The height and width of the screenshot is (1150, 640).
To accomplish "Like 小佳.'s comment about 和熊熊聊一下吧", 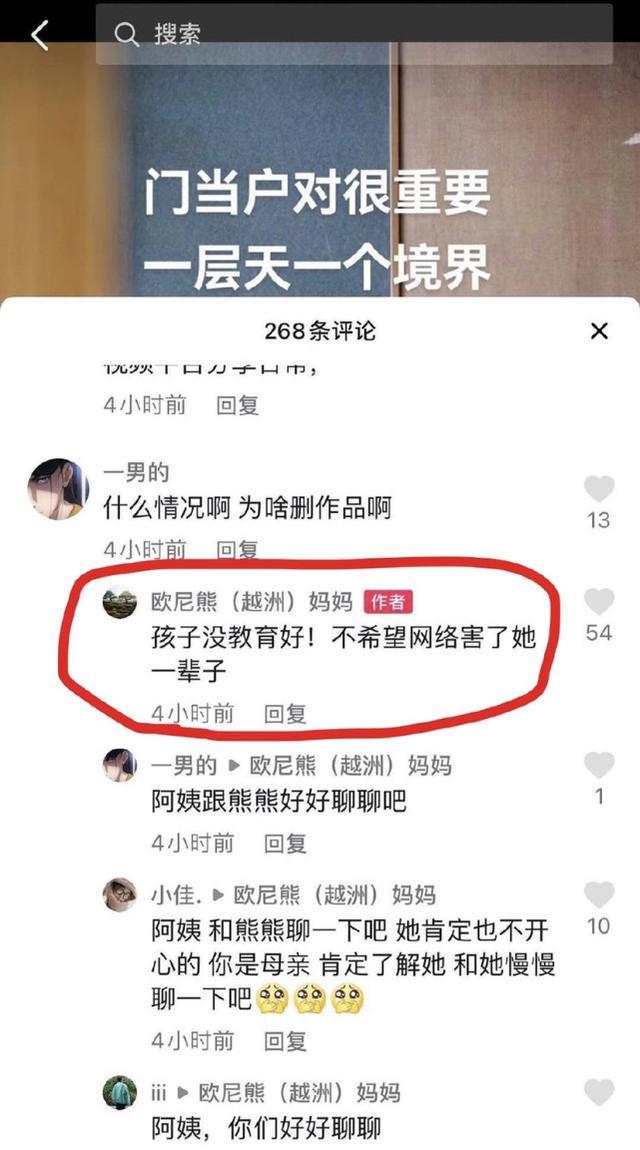I will (599, 895).
